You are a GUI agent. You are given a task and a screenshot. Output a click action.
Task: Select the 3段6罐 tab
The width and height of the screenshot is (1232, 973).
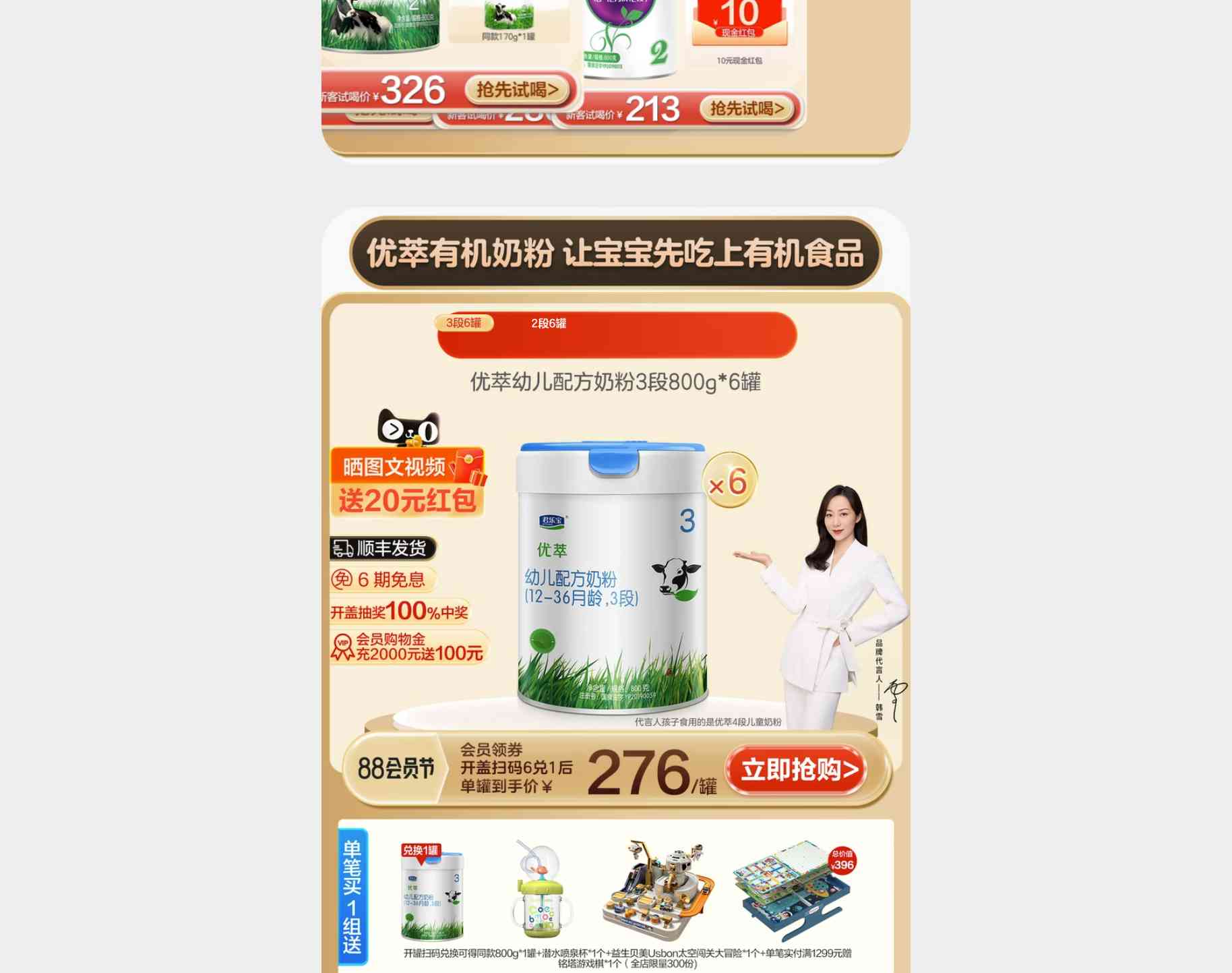pyautogui.click(x=464, y=323)
